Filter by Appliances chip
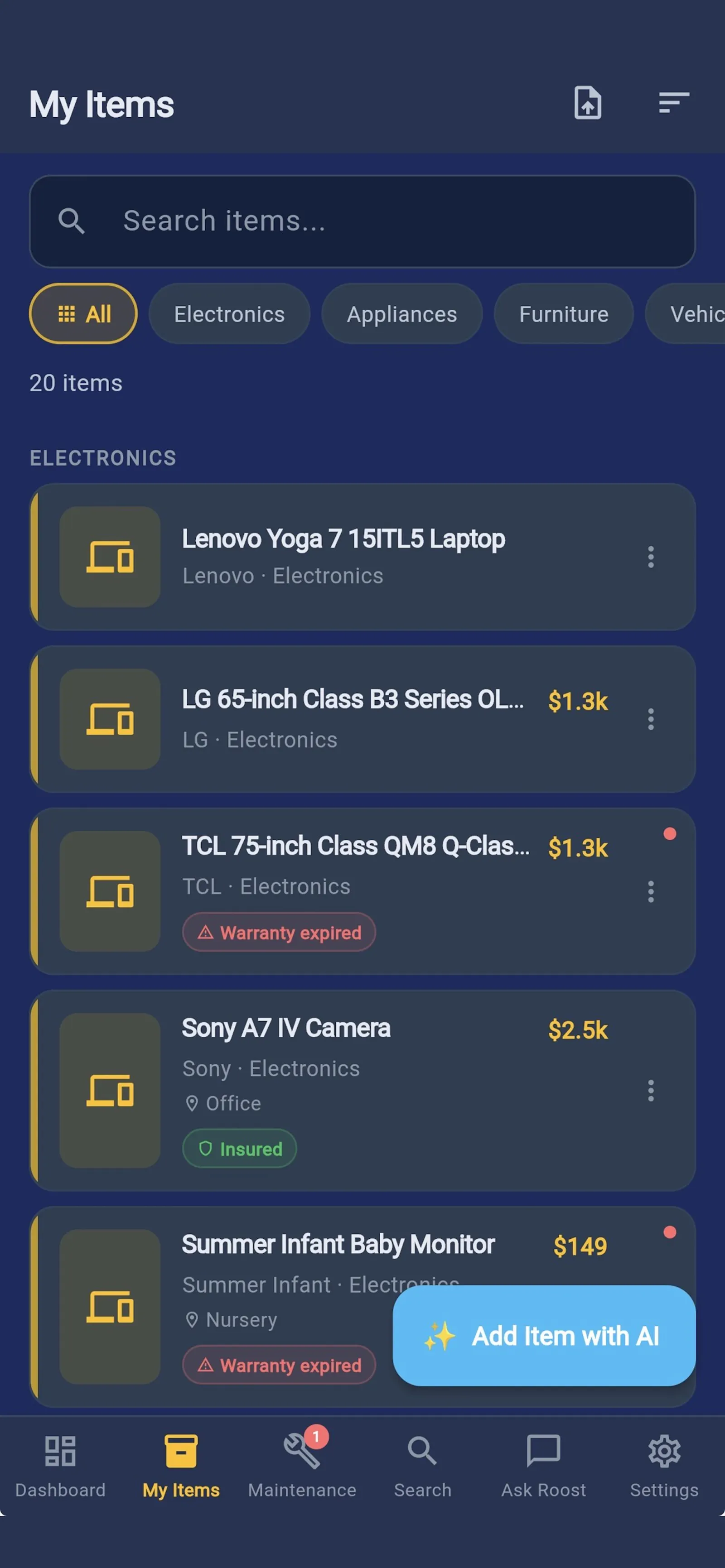Viewport: 725px width, 1568px height. point(402,314)
